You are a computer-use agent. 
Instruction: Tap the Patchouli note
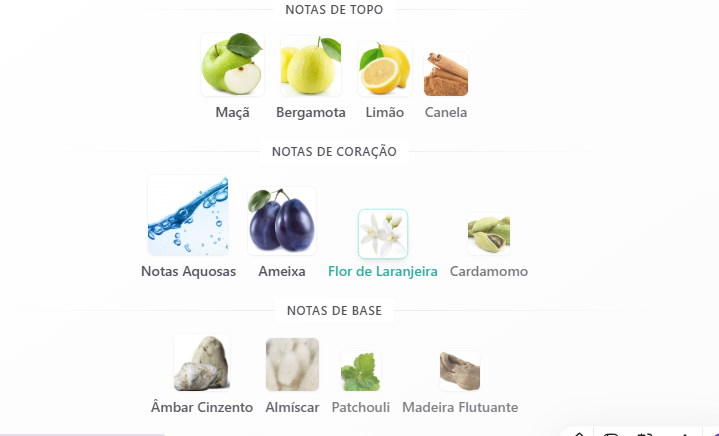360,372
